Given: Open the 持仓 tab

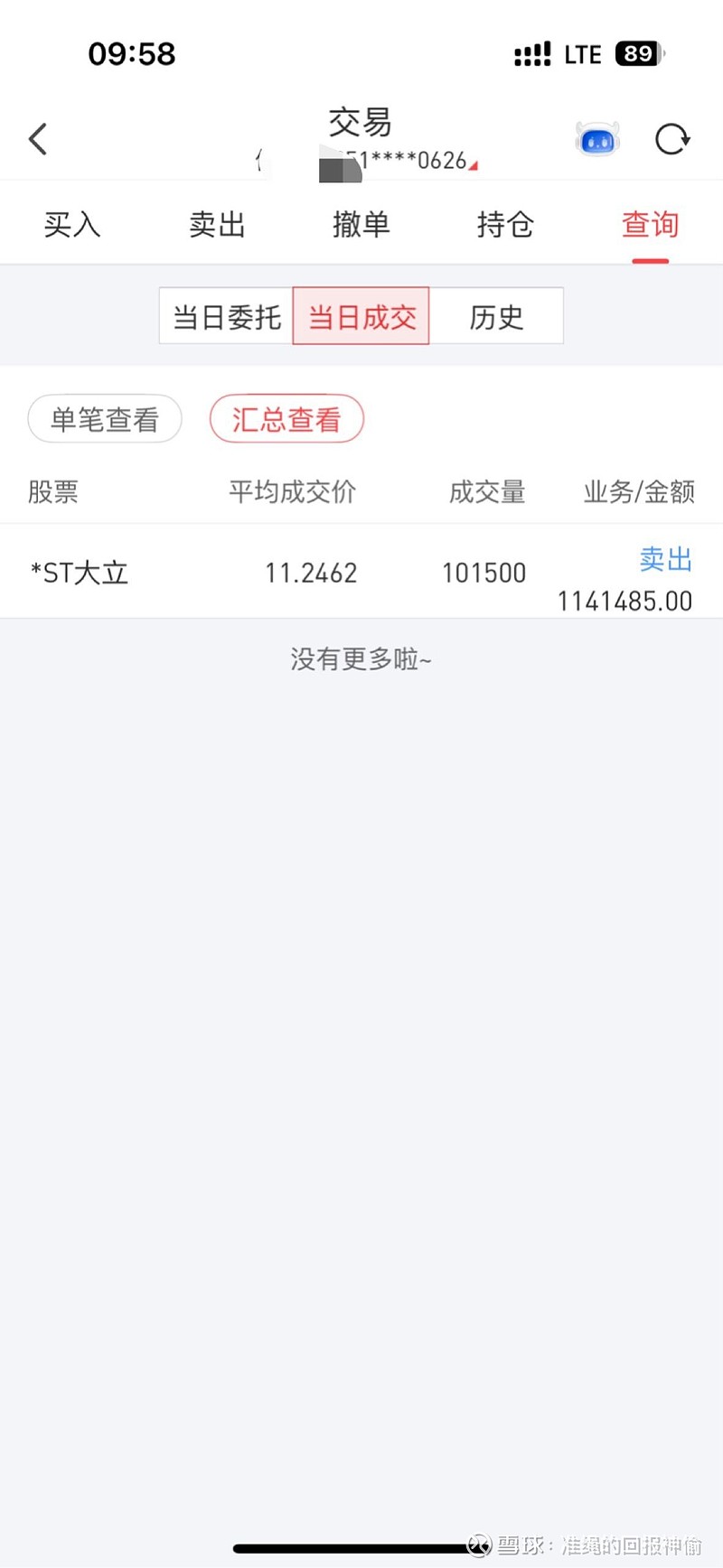Looking at the screenshot, I should (x=506, y=225).
